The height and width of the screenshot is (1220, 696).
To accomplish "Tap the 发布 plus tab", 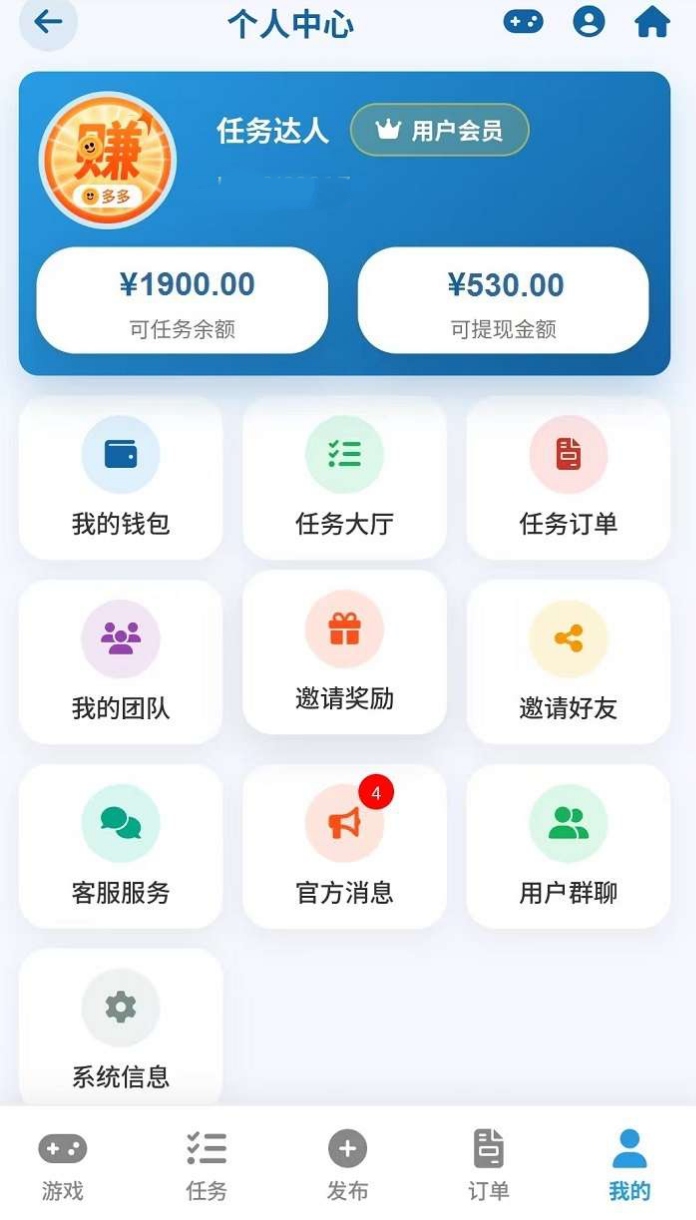I will [x=347, y=1166].
